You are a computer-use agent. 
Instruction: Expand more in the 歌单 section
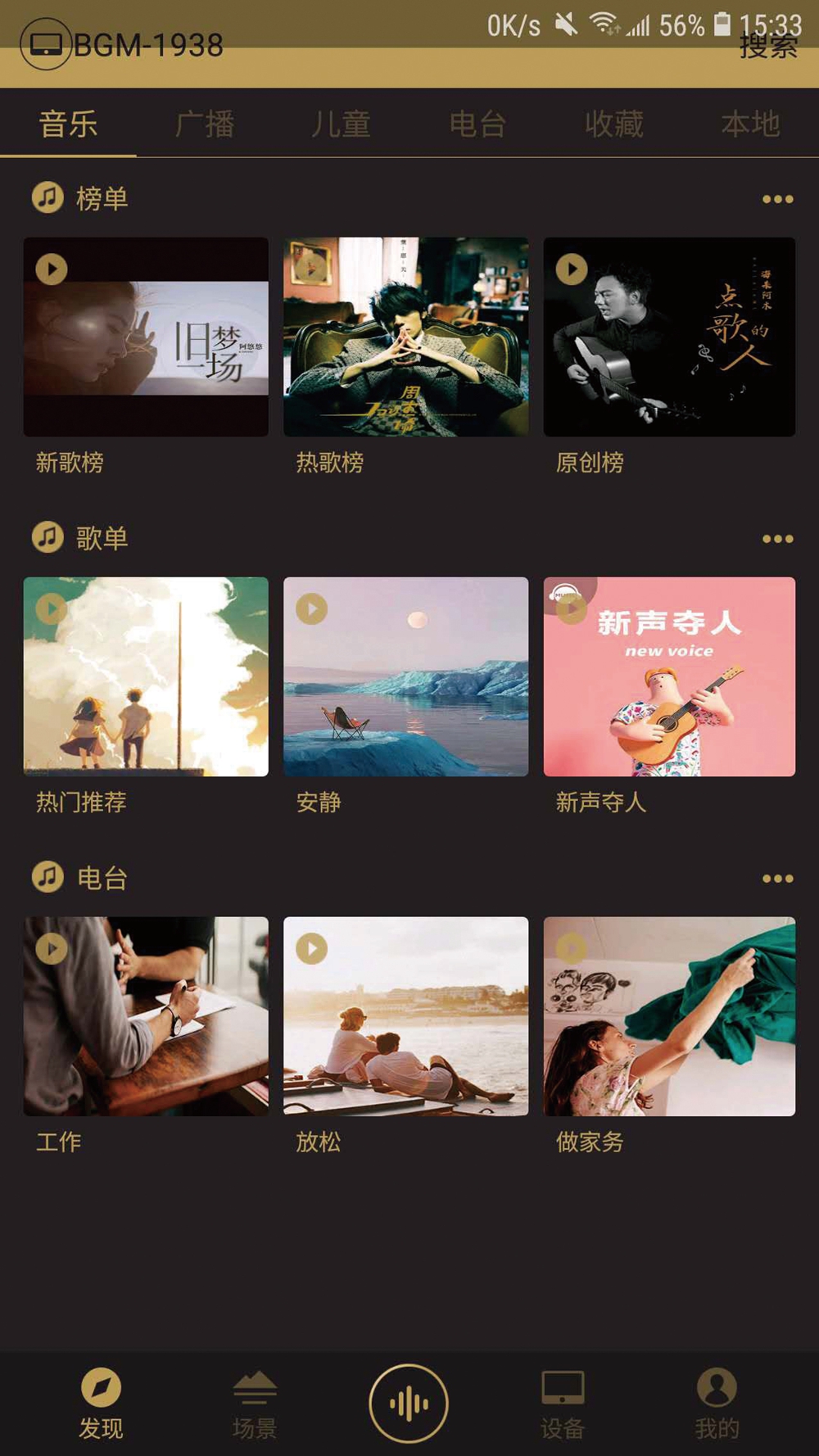click(x=777, y=539)
